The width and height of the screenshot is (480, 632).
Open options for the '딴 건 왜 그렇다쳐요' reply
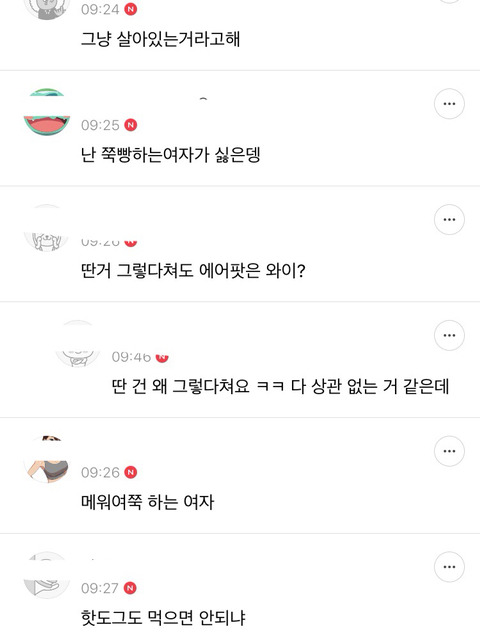449,335
